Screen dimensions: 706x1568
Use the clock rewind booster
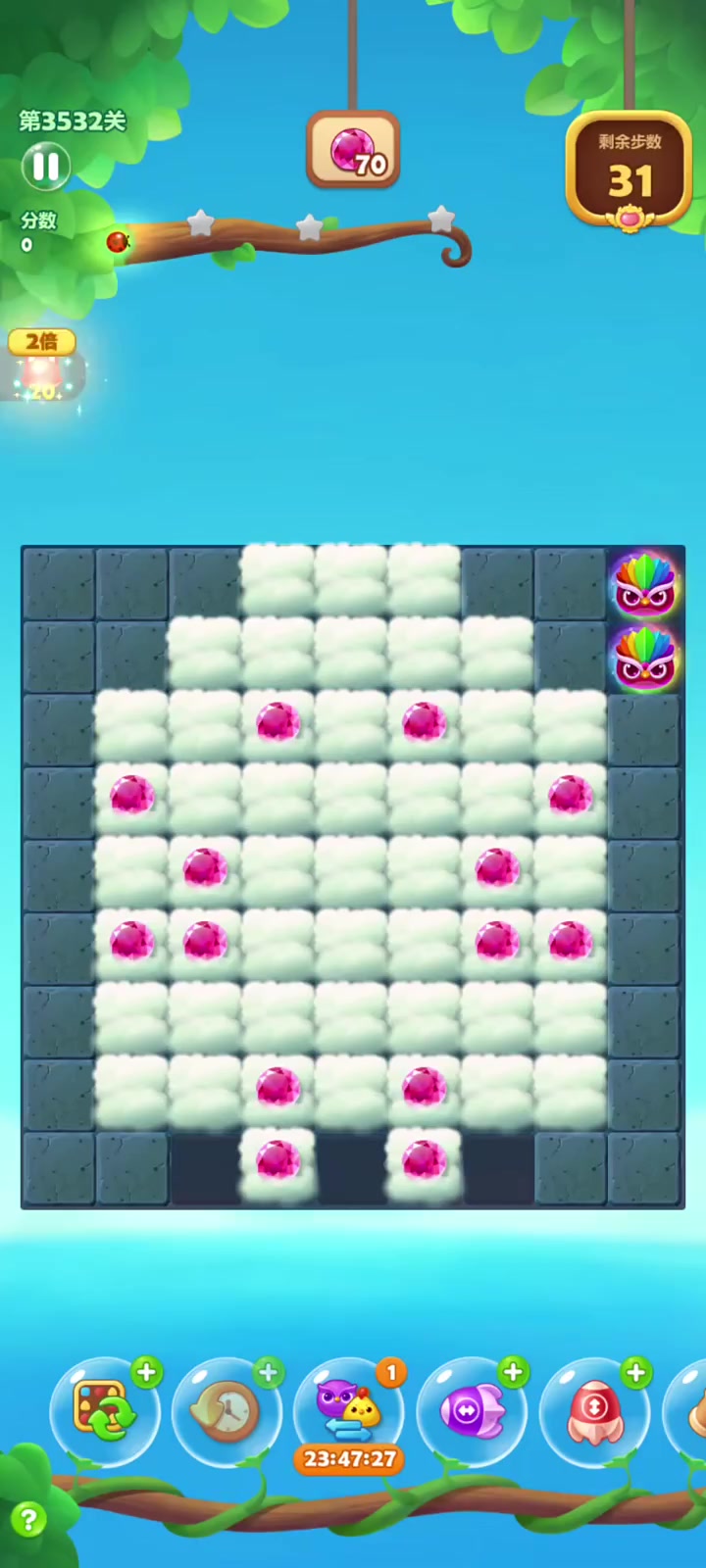[227, 1411]
